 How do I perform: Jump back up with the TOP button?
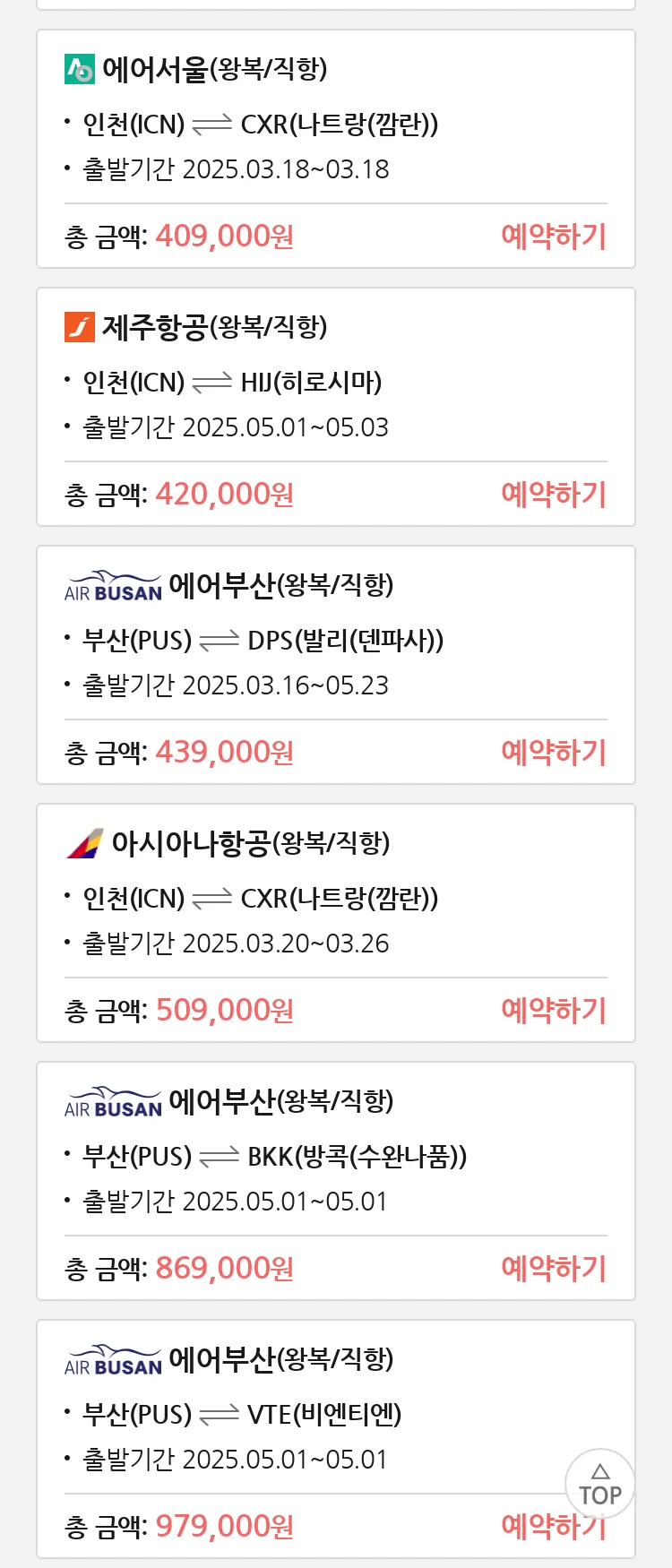599,1484
